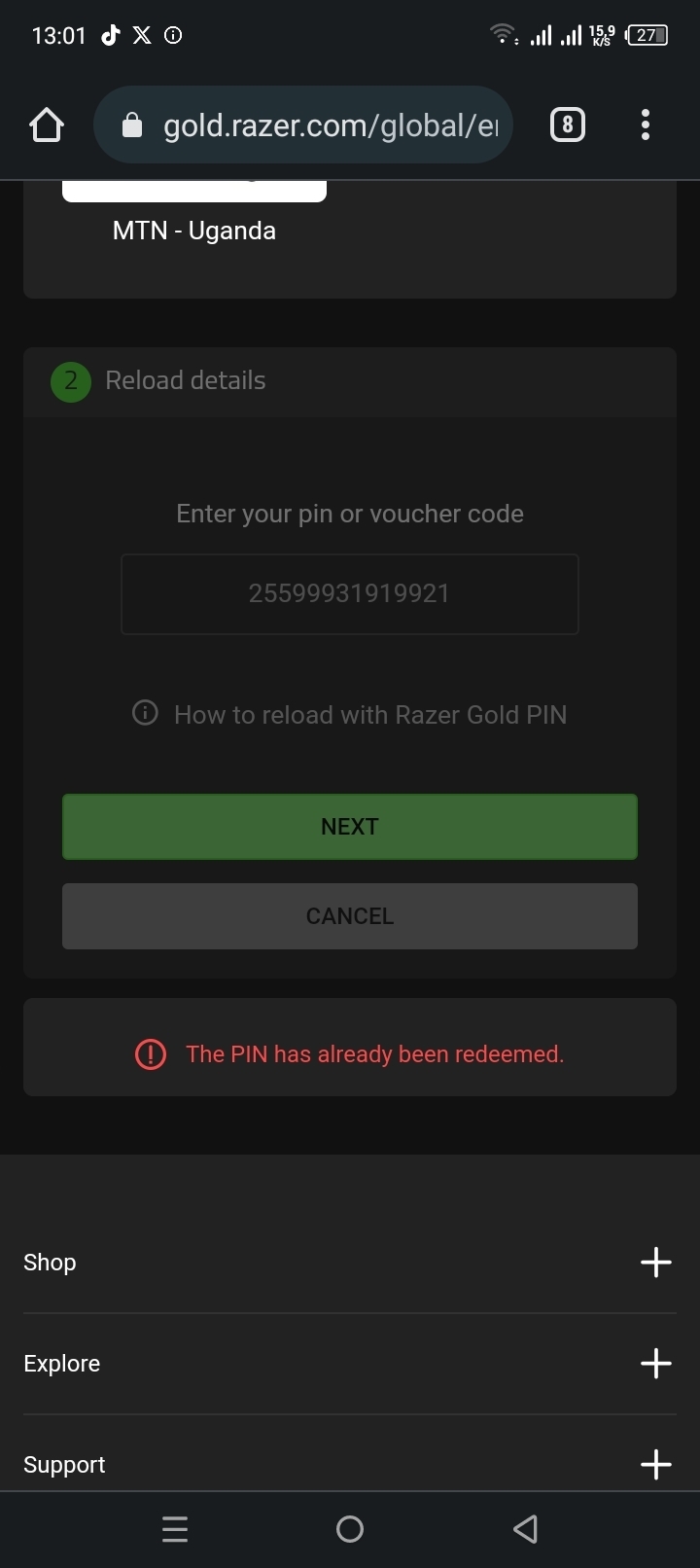Open the browser overflow menu
700x1568 pixels.
(646, 125)
